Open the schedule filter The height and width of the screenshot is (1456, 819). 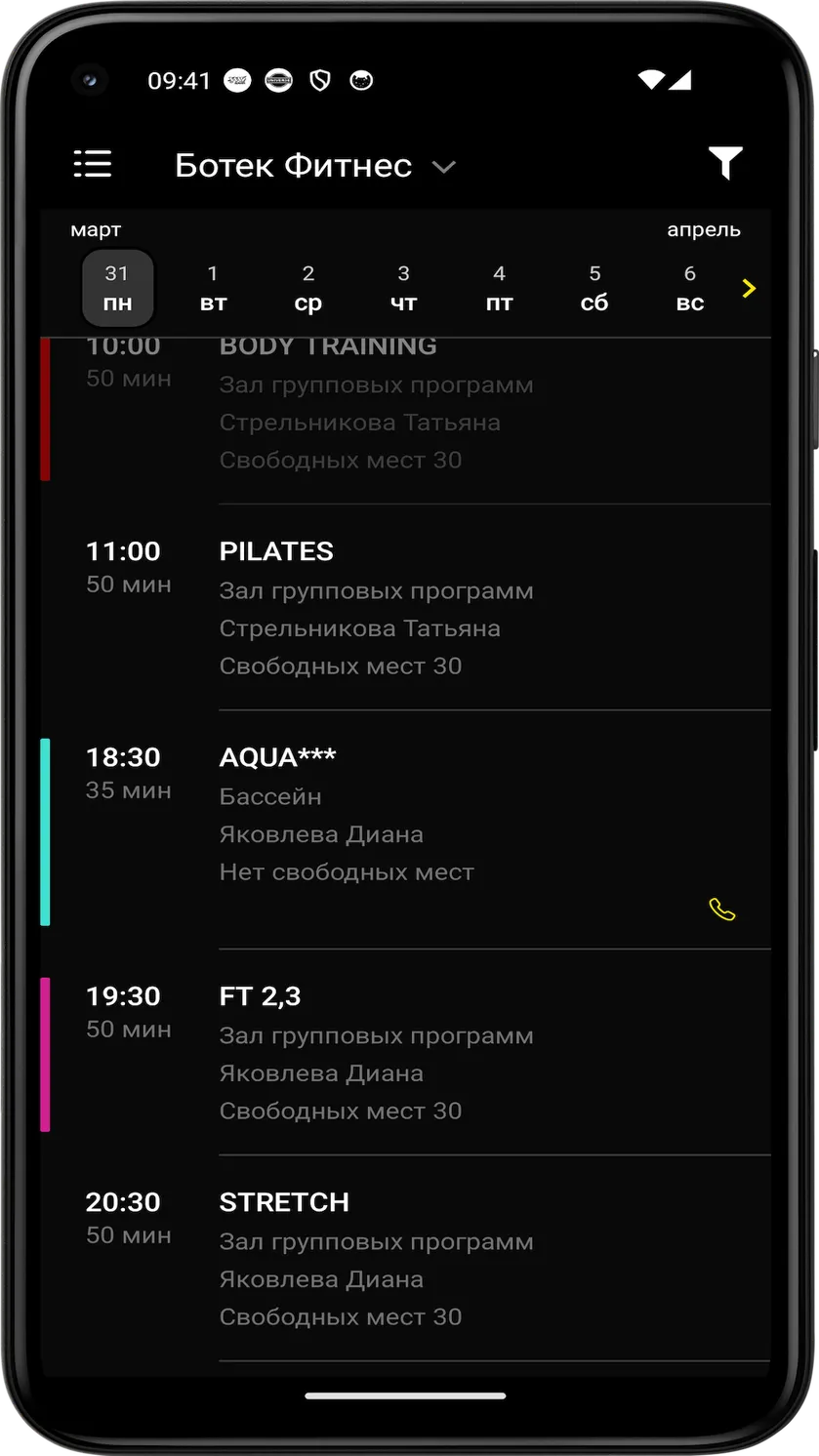pyautogui.click(x=725, y=164)
